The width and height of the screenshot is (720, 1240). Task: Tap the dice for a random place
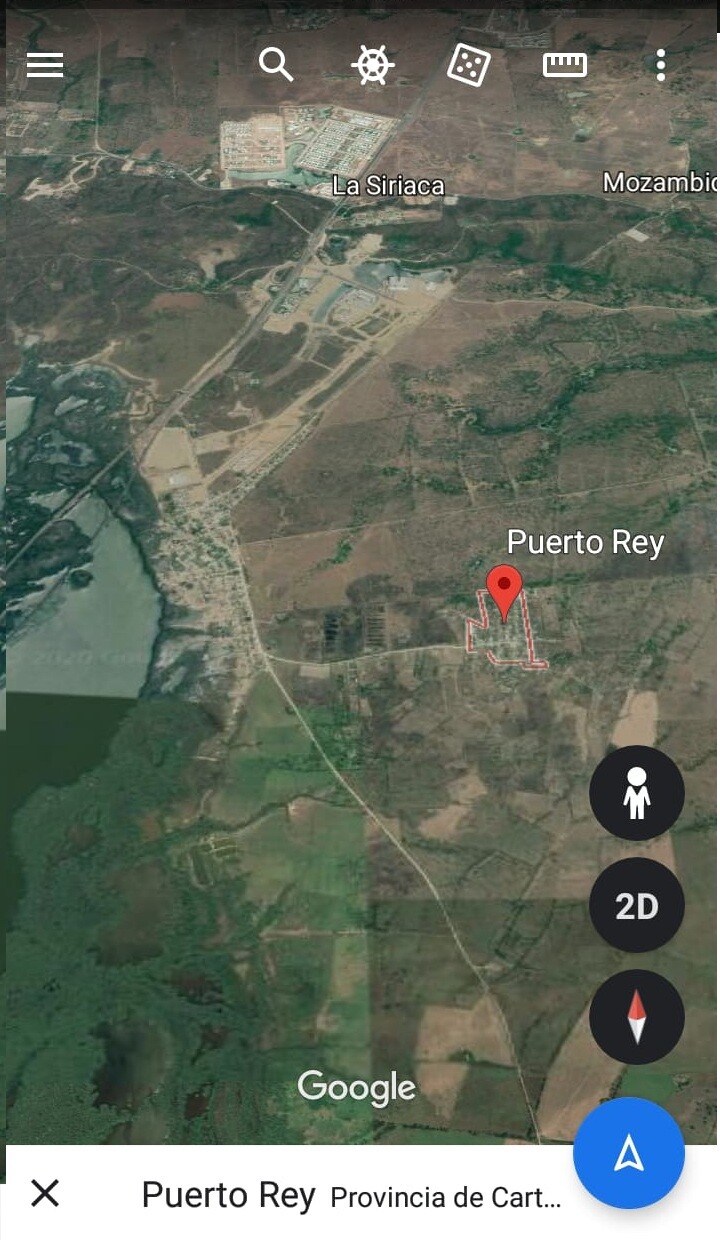[x=467, y=66]
